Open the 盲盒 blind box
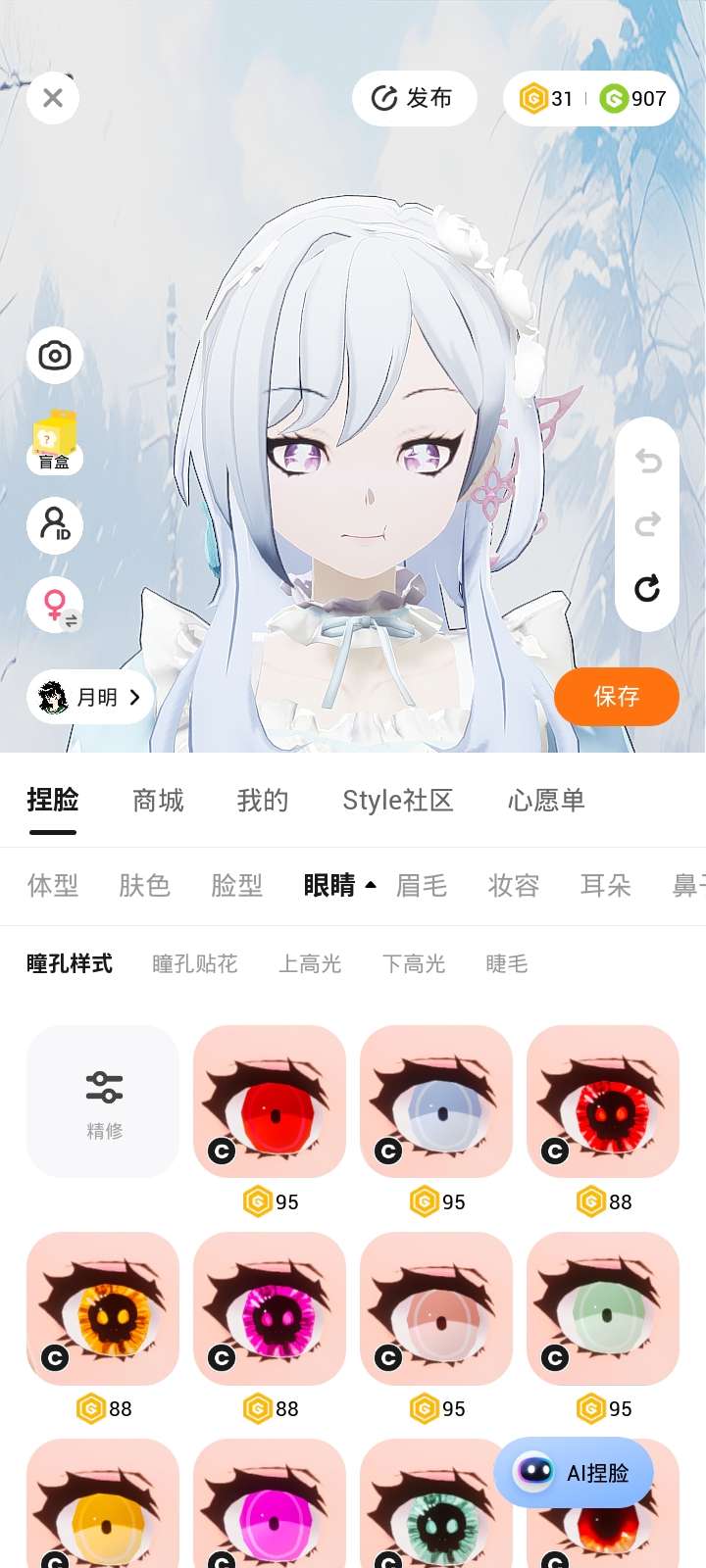Viewport: 706px width, 1568px height. coord(55,441)
